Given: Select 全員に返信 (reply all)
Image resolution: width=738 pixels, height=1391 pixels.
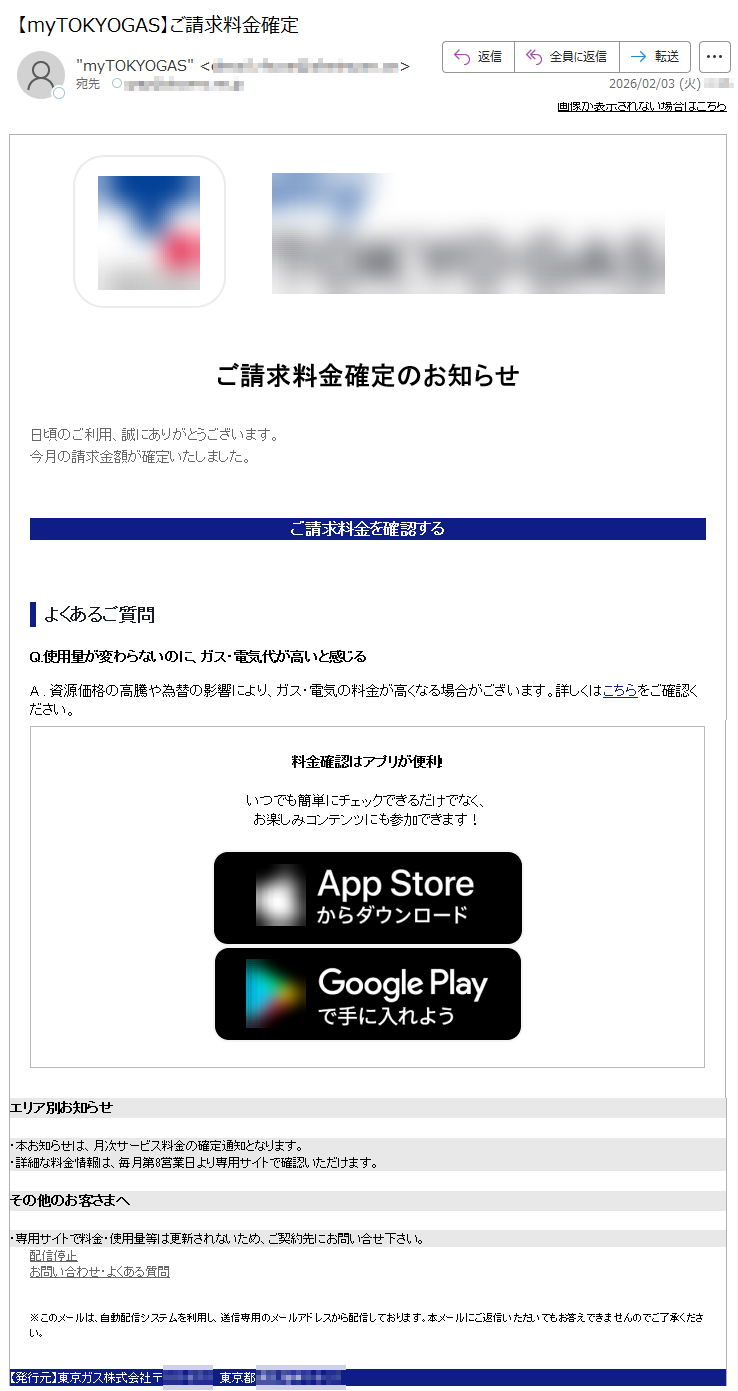Looking at the screenshot, I should pos(567,57).
